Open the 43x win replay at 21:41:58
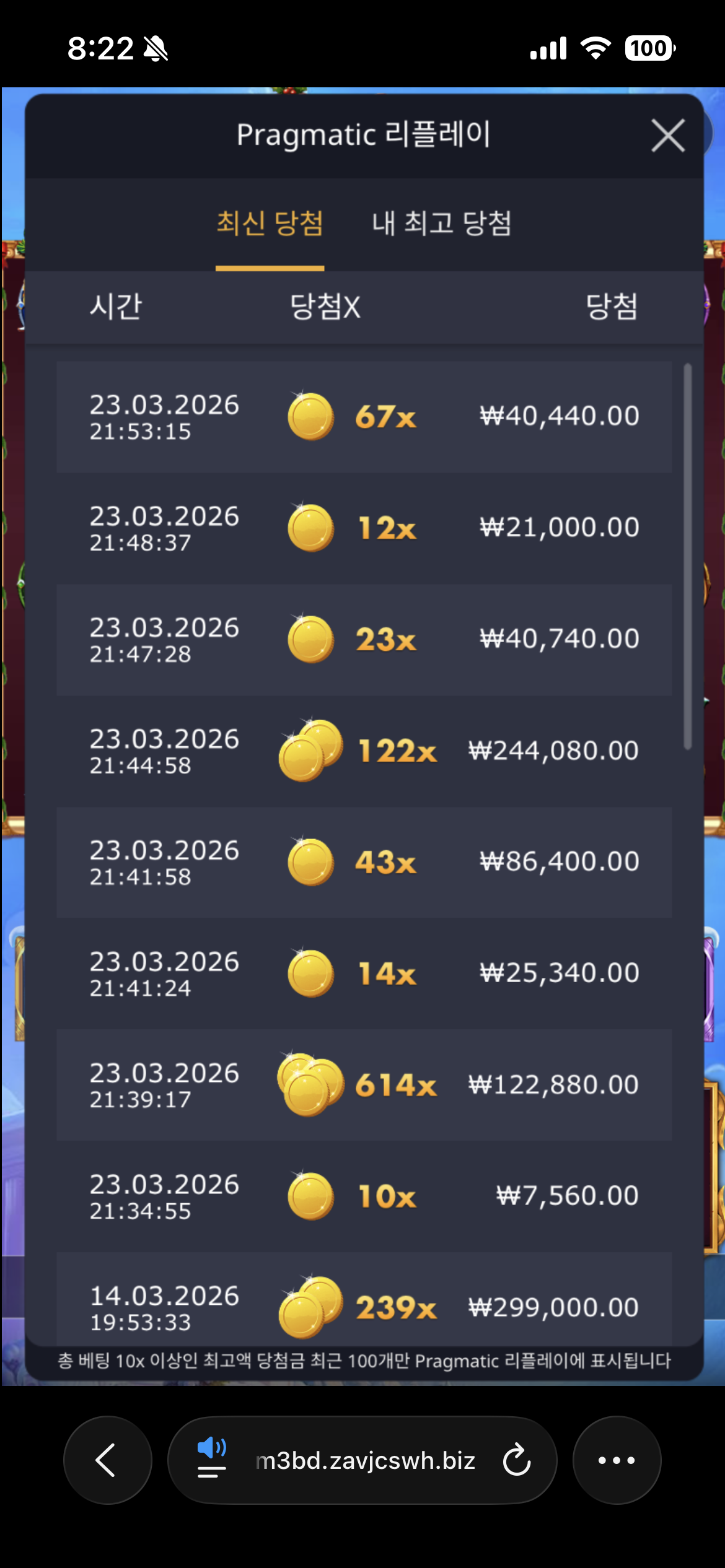Image resolution: width=725 pixels, height=1568 pixels. (x=364, y=862)
